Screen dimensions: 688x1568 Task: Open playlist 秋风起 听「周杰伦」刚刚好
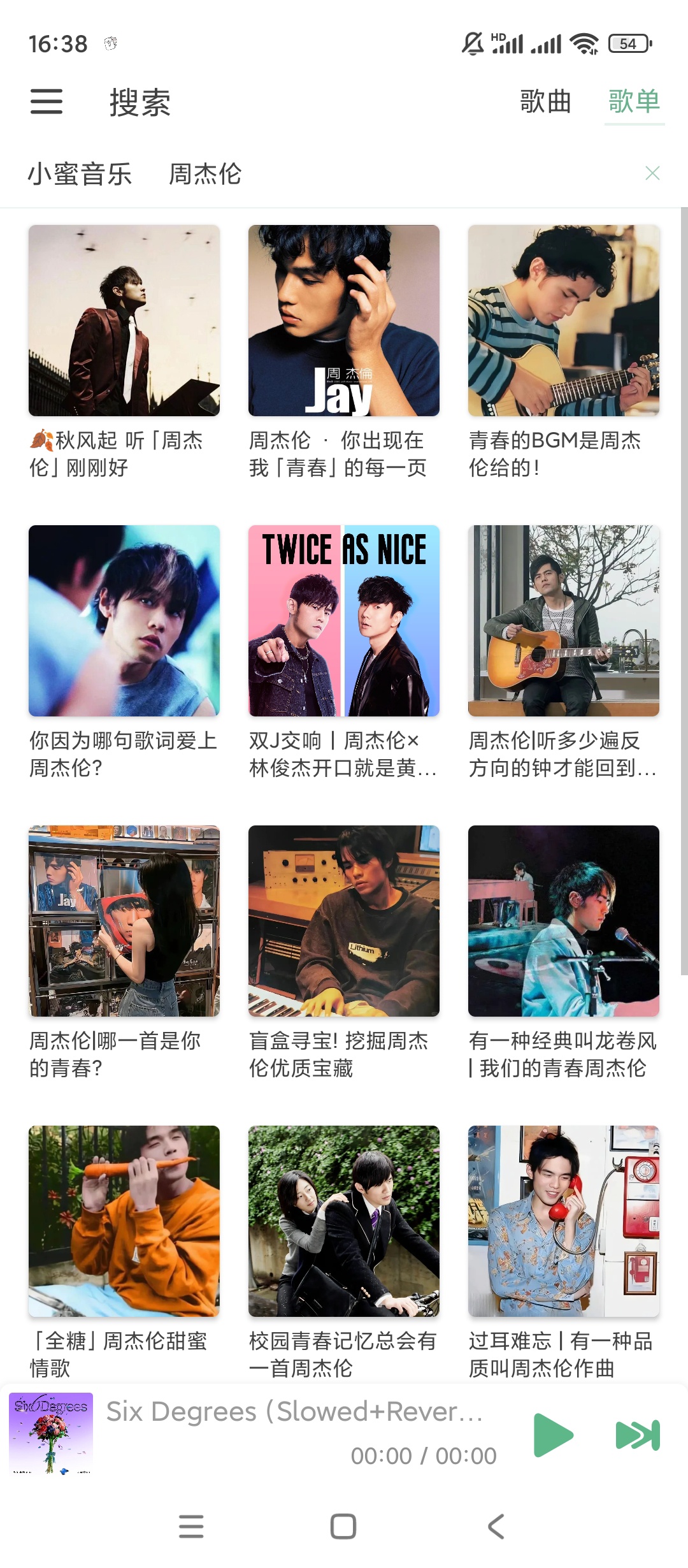point(124,321)
